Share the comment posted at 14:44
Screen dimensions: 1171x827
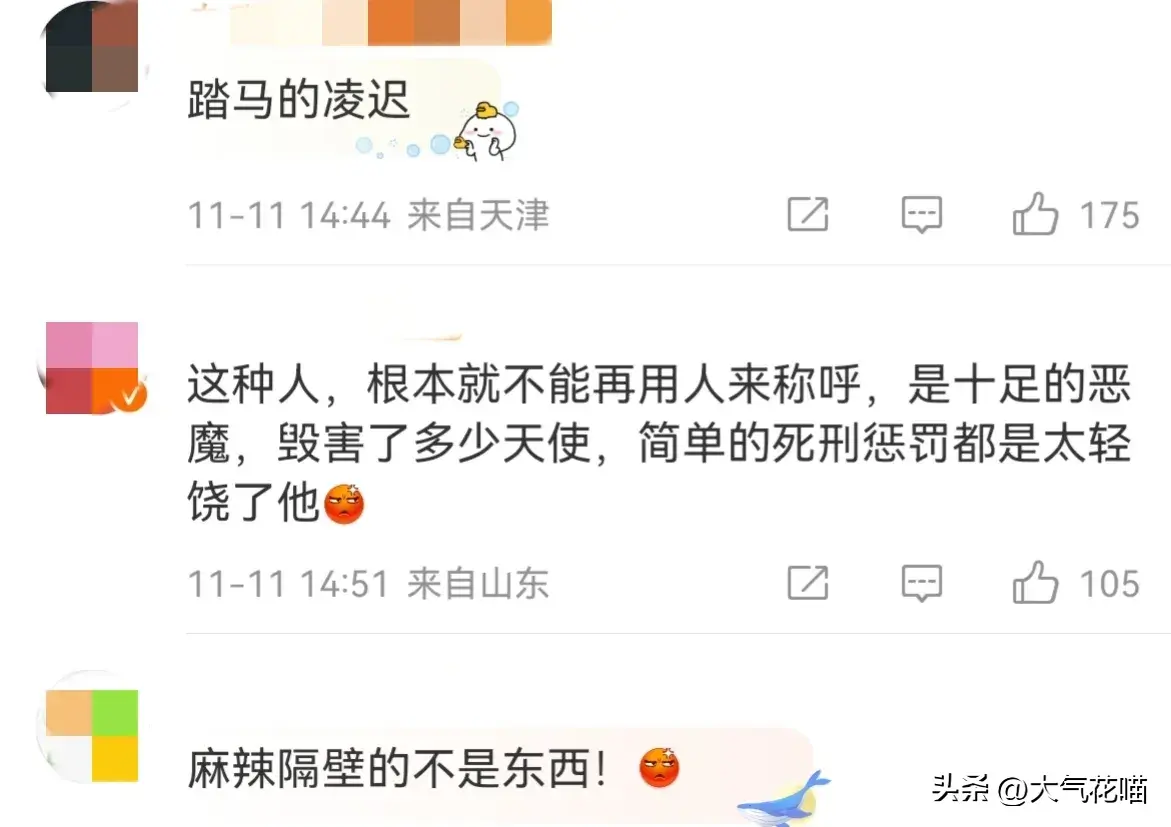pyautogui.click(x=807, y=215)
